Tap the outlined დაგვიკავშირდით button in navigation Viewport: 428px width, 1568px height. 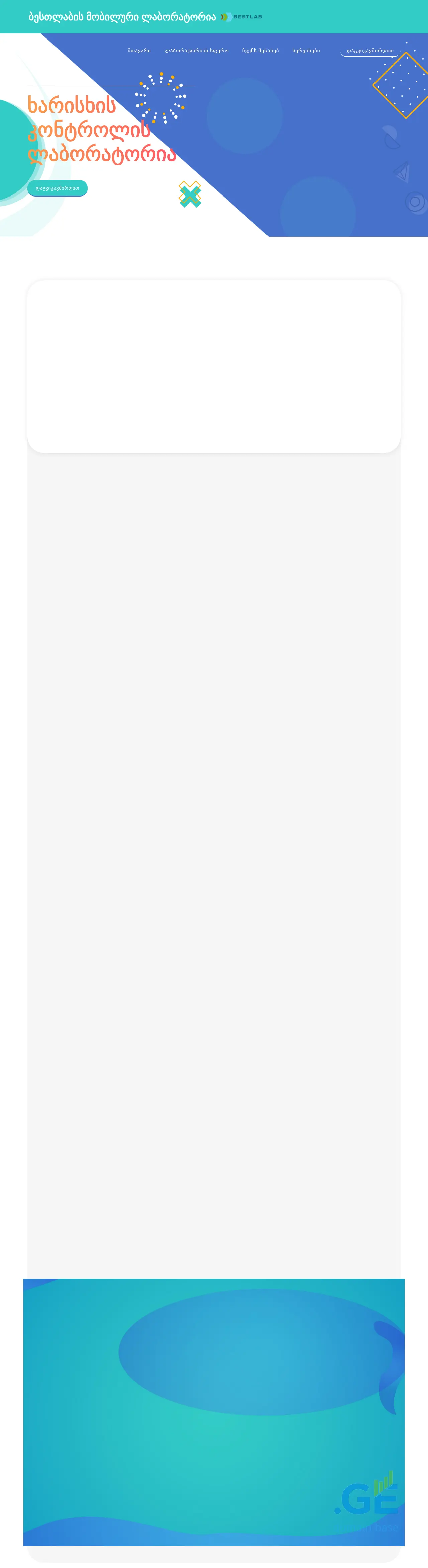coord(369,51)
